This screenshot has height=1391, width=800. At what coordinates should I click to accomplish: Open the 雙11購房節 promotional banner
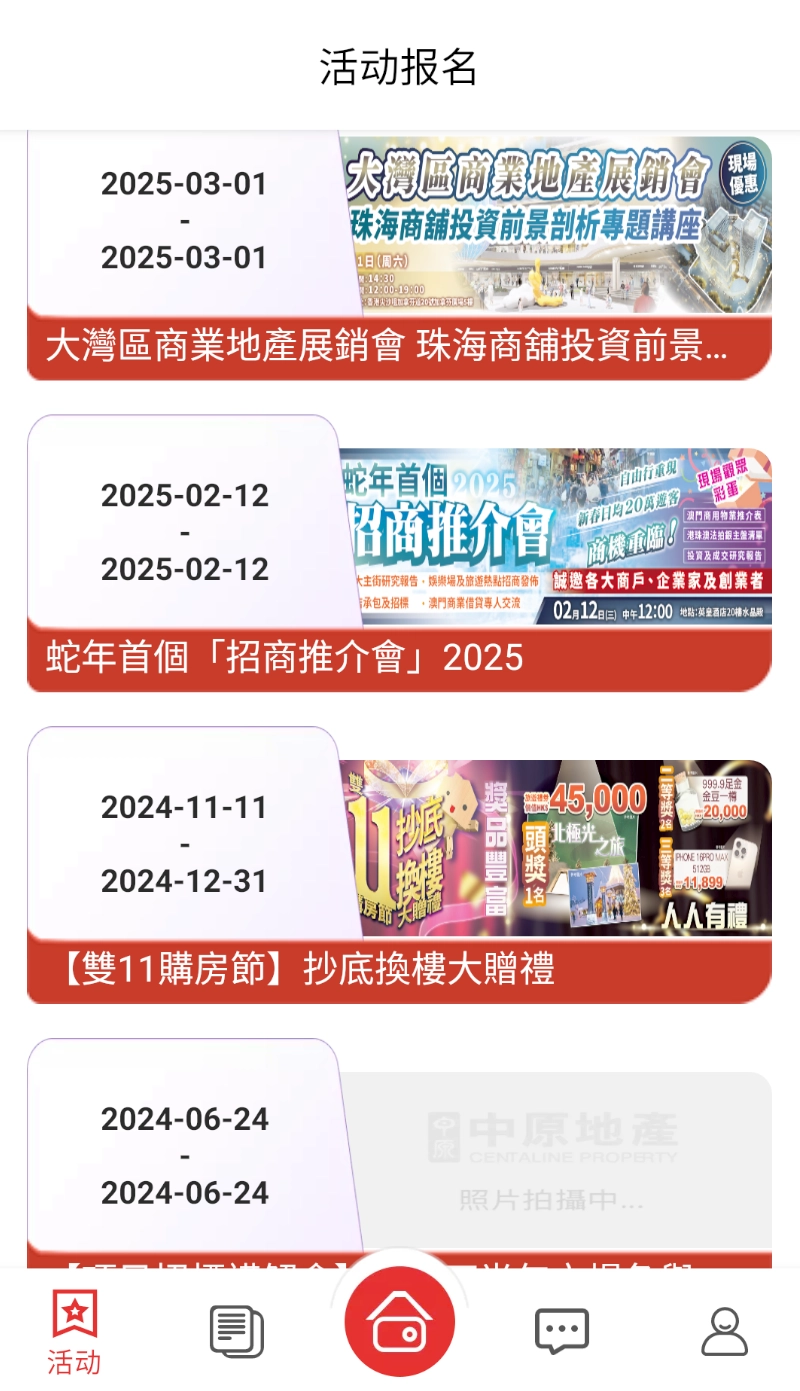(555, 845)
